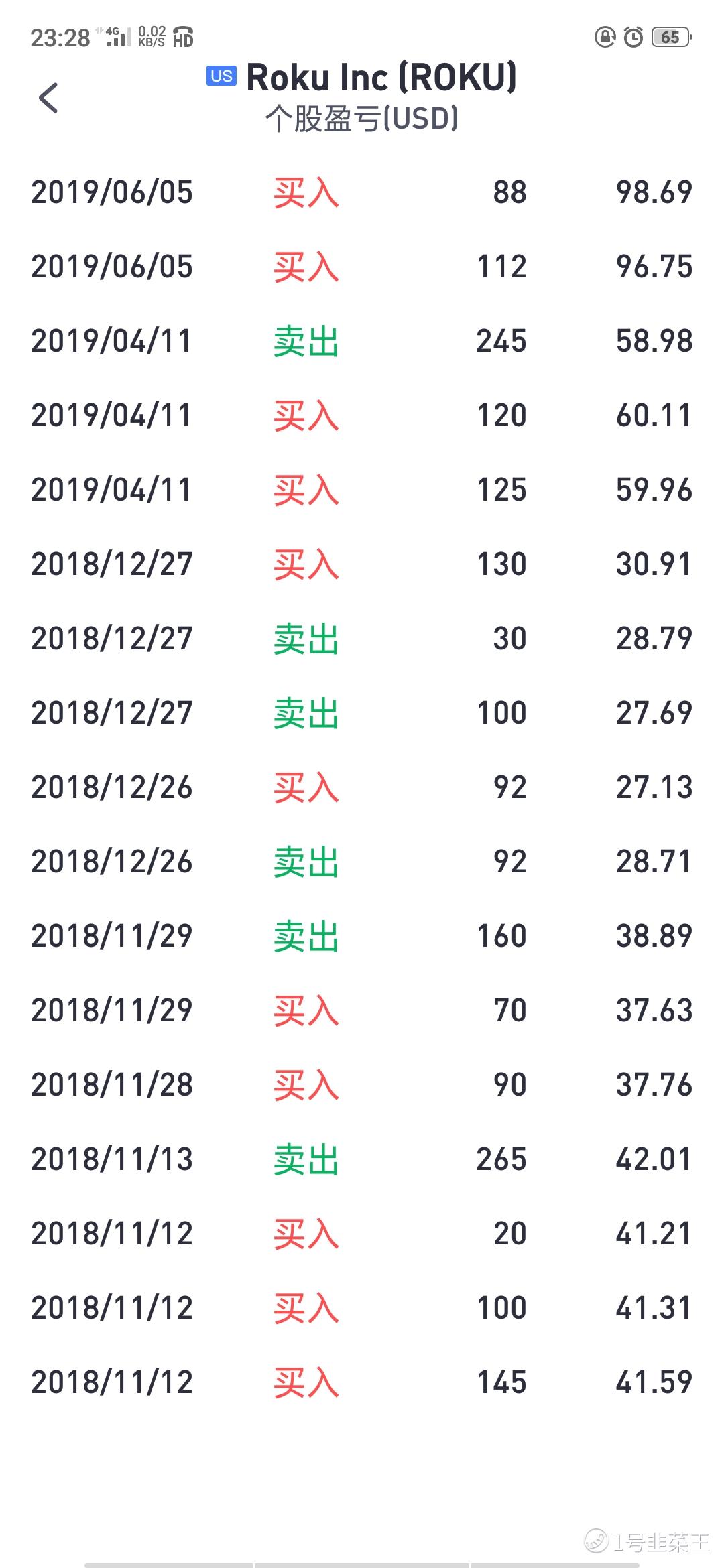Go back using the top-left arrow
The image size is (724, 1568).
pos(48,98)
